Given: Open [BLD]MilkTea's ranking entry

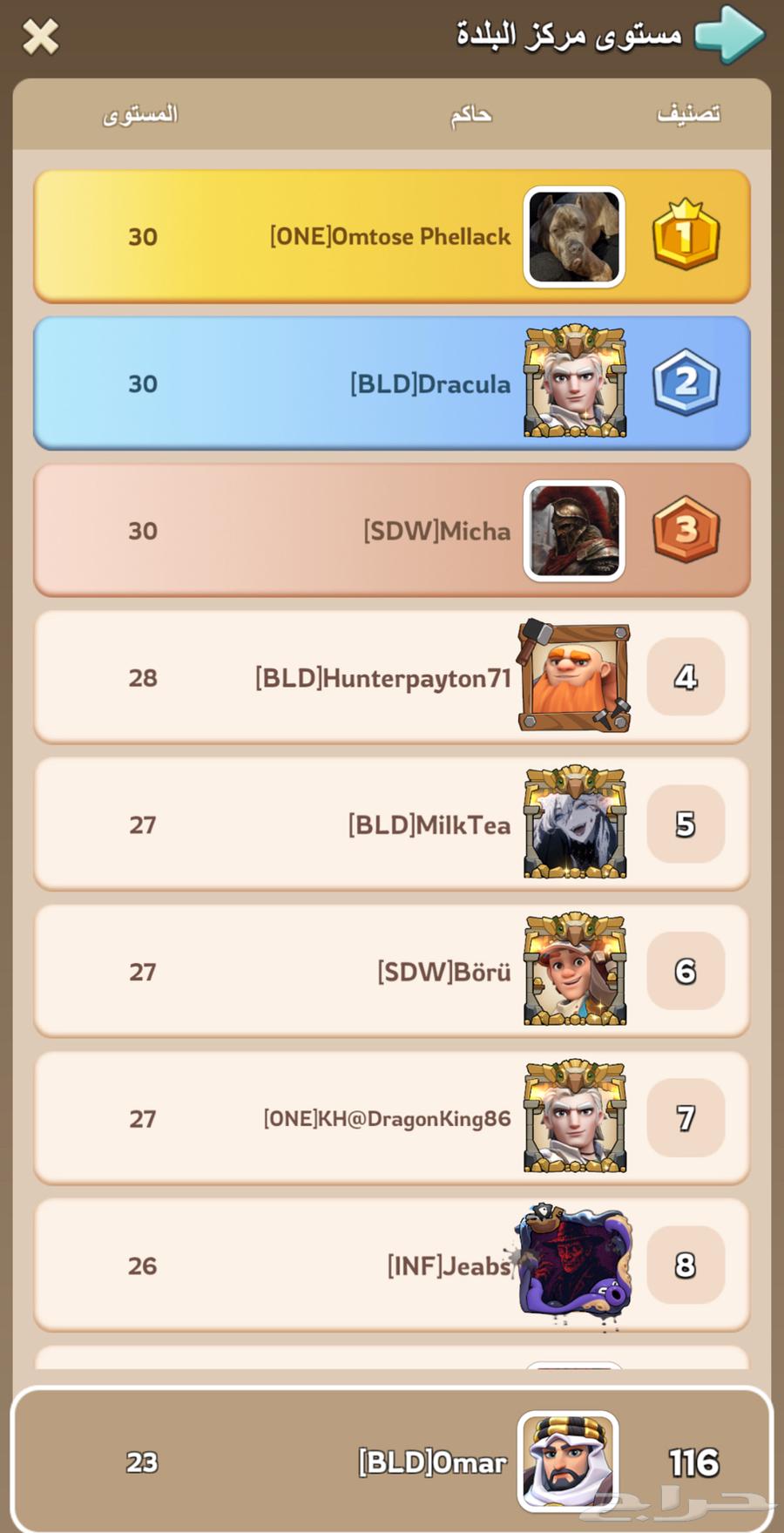Looking at the screenshot, I should coord(391,824).
